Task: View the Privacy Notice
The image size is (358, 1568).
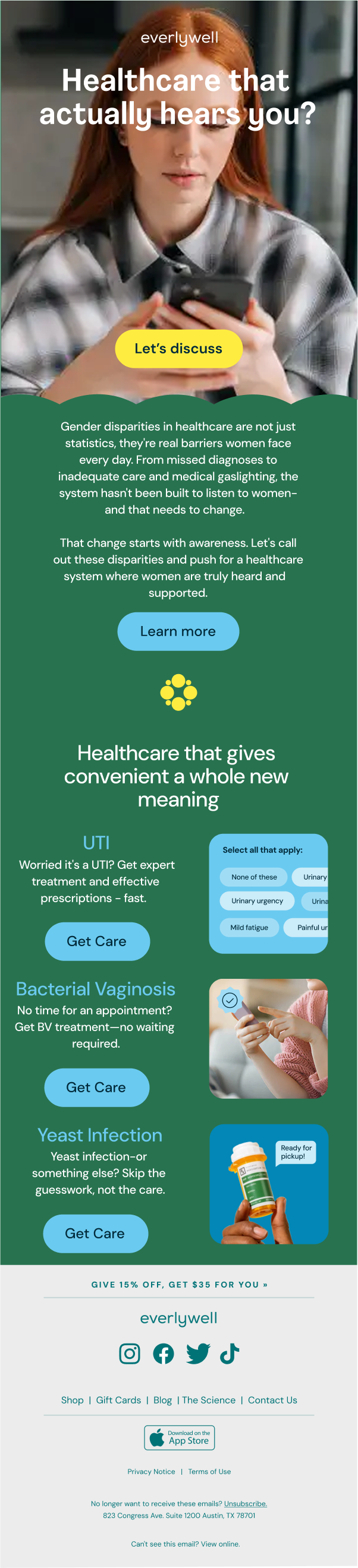Action: [151, 1471]
